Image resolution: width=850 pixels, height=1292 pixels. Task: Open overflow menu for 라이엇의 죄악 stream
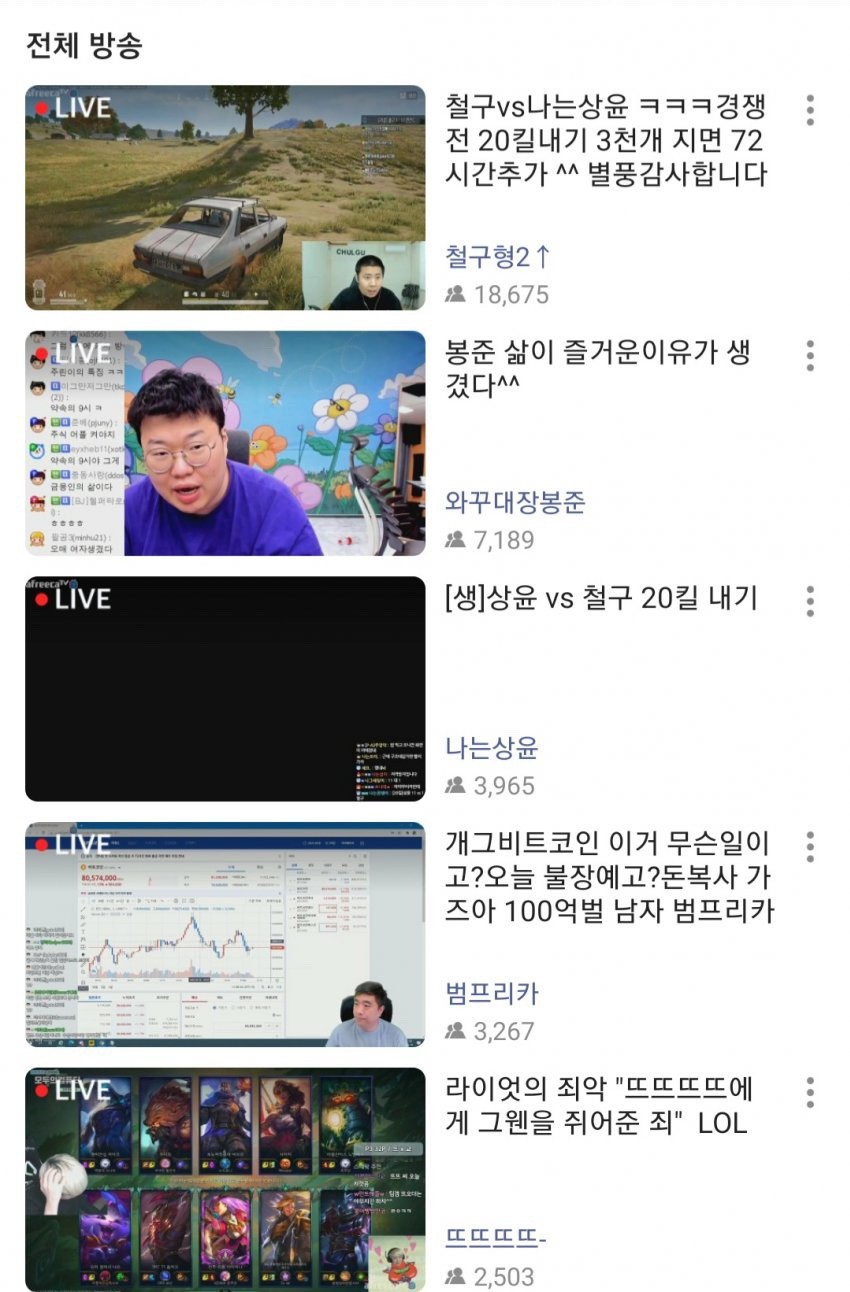[810, 1092]
